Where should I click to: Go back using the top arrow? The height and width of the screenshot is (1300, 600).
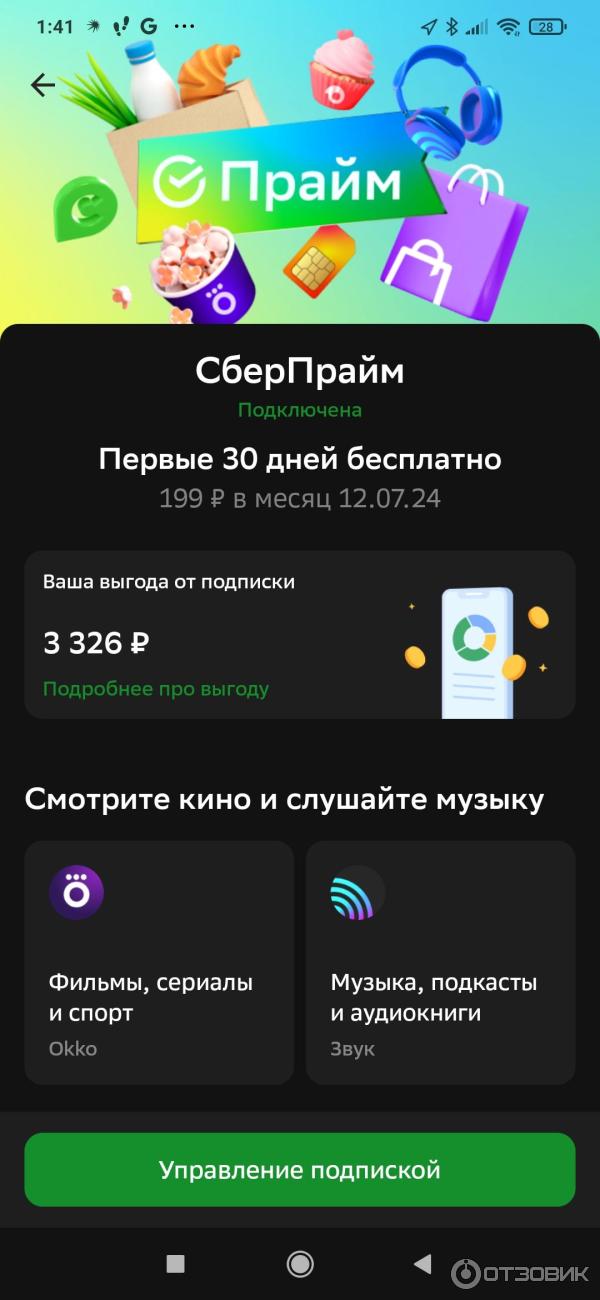(43, 85)
